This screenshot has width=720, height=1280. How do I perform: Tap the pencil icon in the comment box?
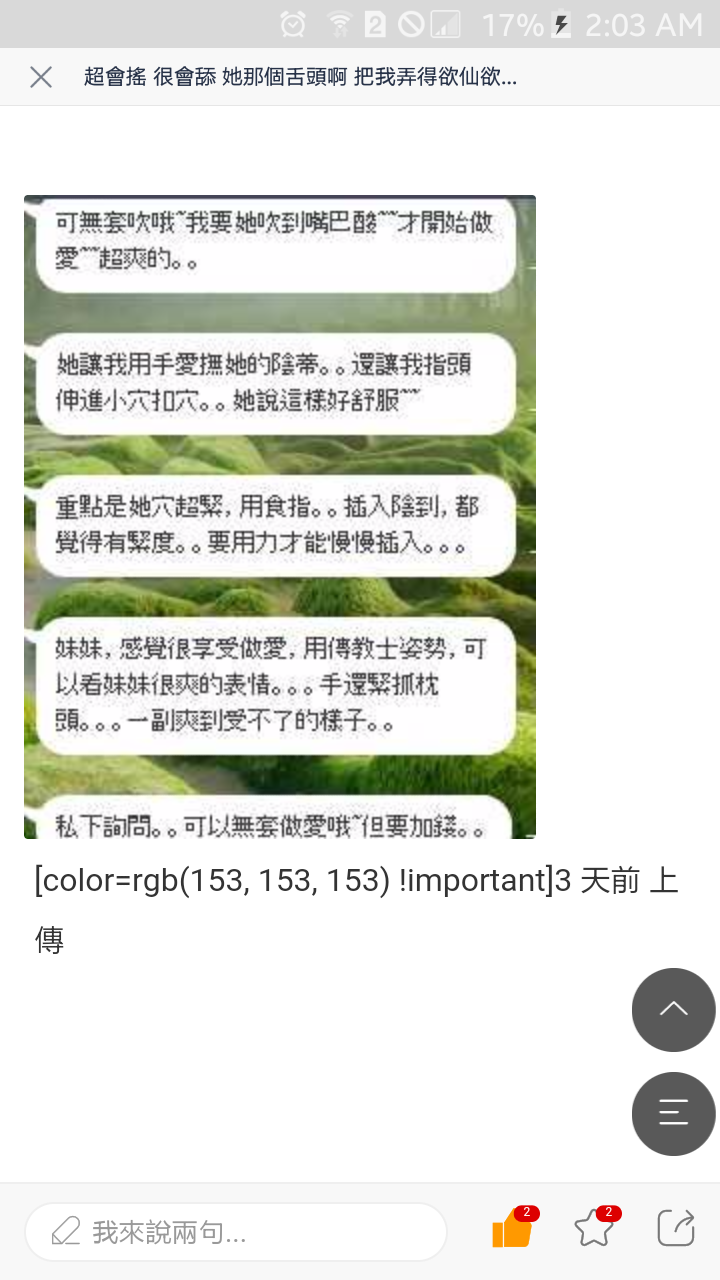(x=64, y=1231)
